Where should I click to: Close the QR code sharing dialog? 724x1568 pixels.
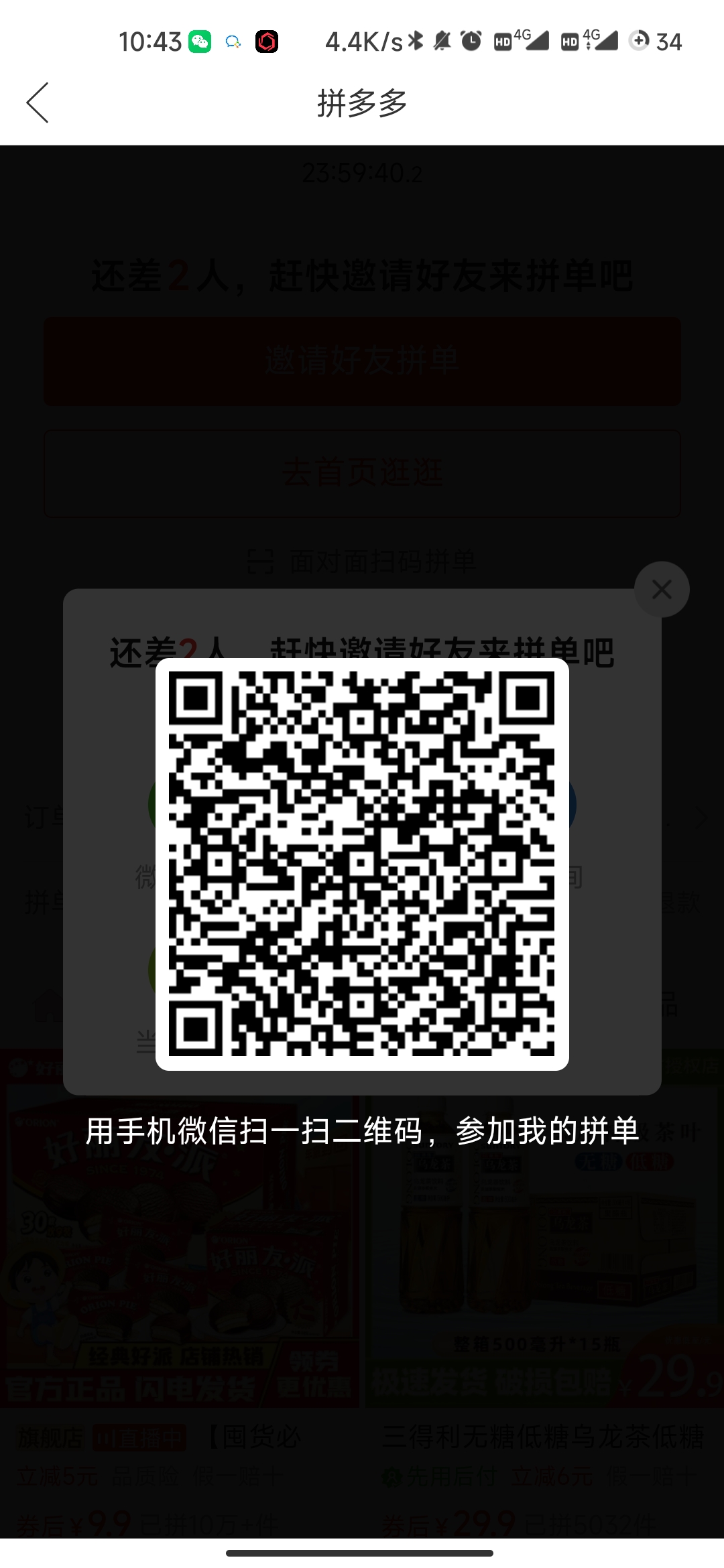pyautogui.click(x=662, y=589)
